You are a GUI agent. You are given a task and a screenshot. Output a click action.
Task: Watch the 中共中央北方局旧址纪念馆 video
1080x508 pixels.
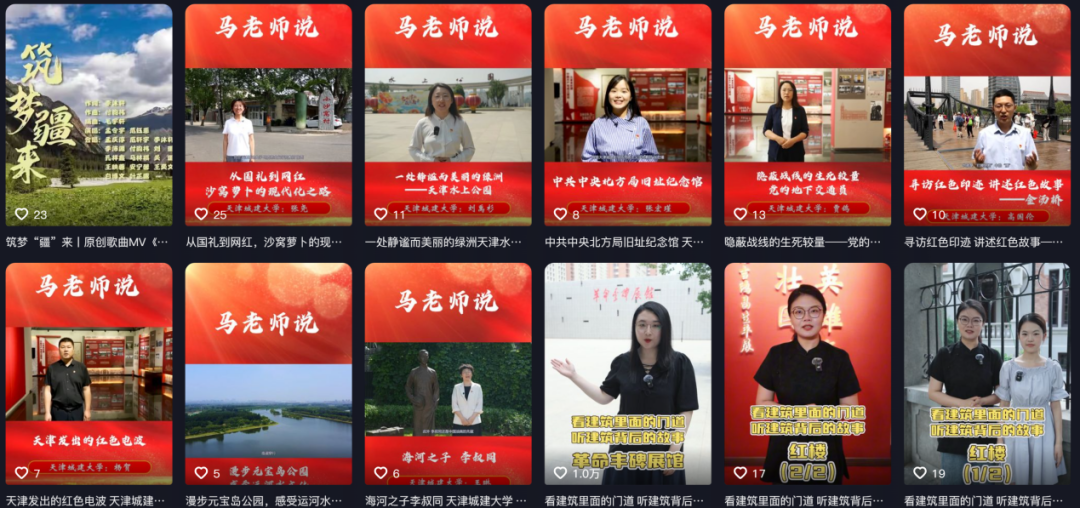coord(628,115)
